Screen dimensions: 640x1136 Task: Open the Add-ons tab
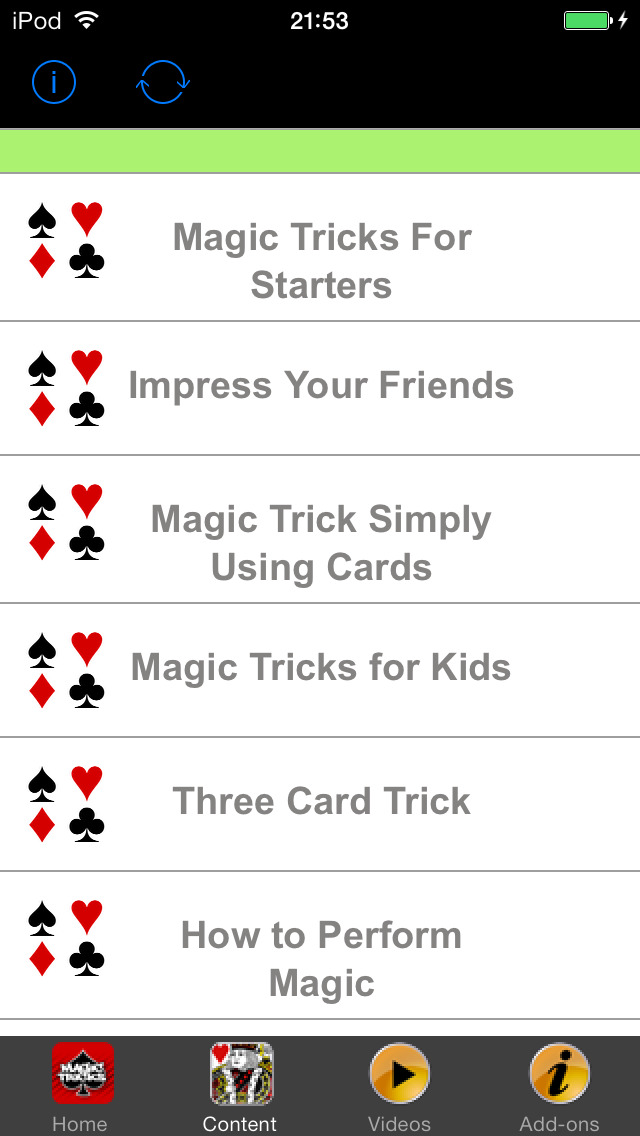[559, 1086]
